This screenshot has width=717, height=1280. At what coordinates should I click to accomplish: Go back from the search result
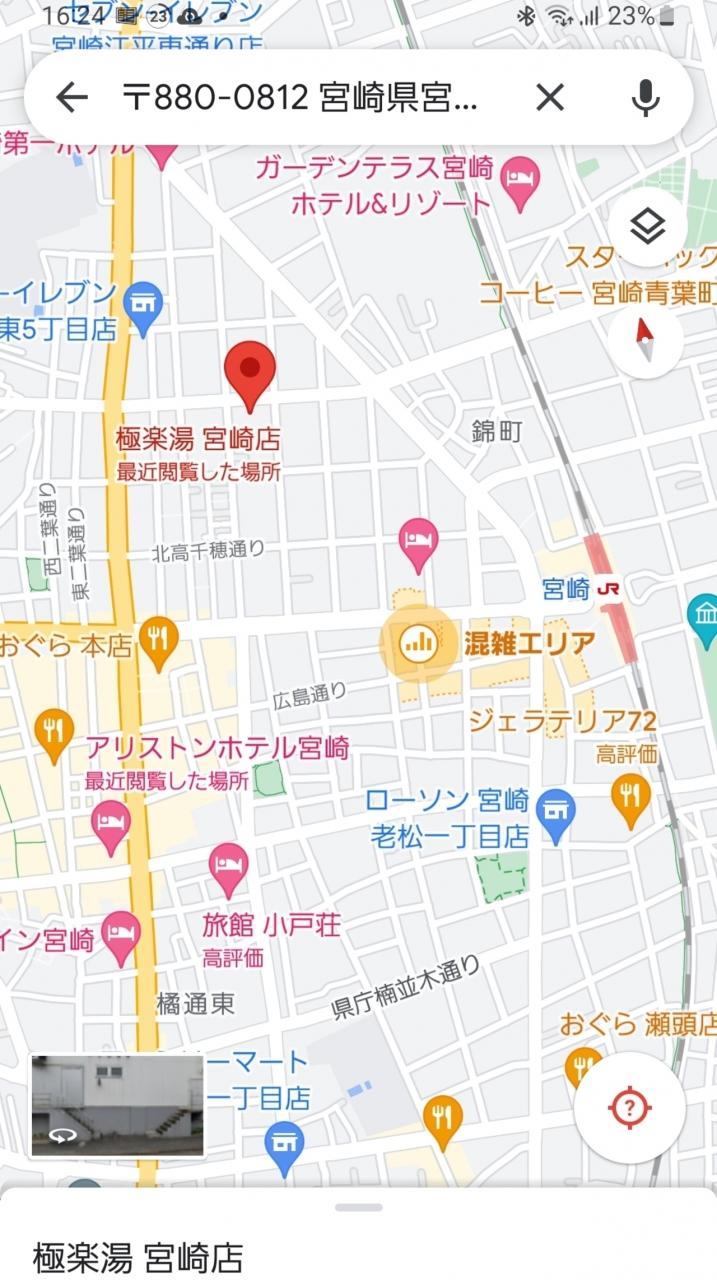[72, 98]
